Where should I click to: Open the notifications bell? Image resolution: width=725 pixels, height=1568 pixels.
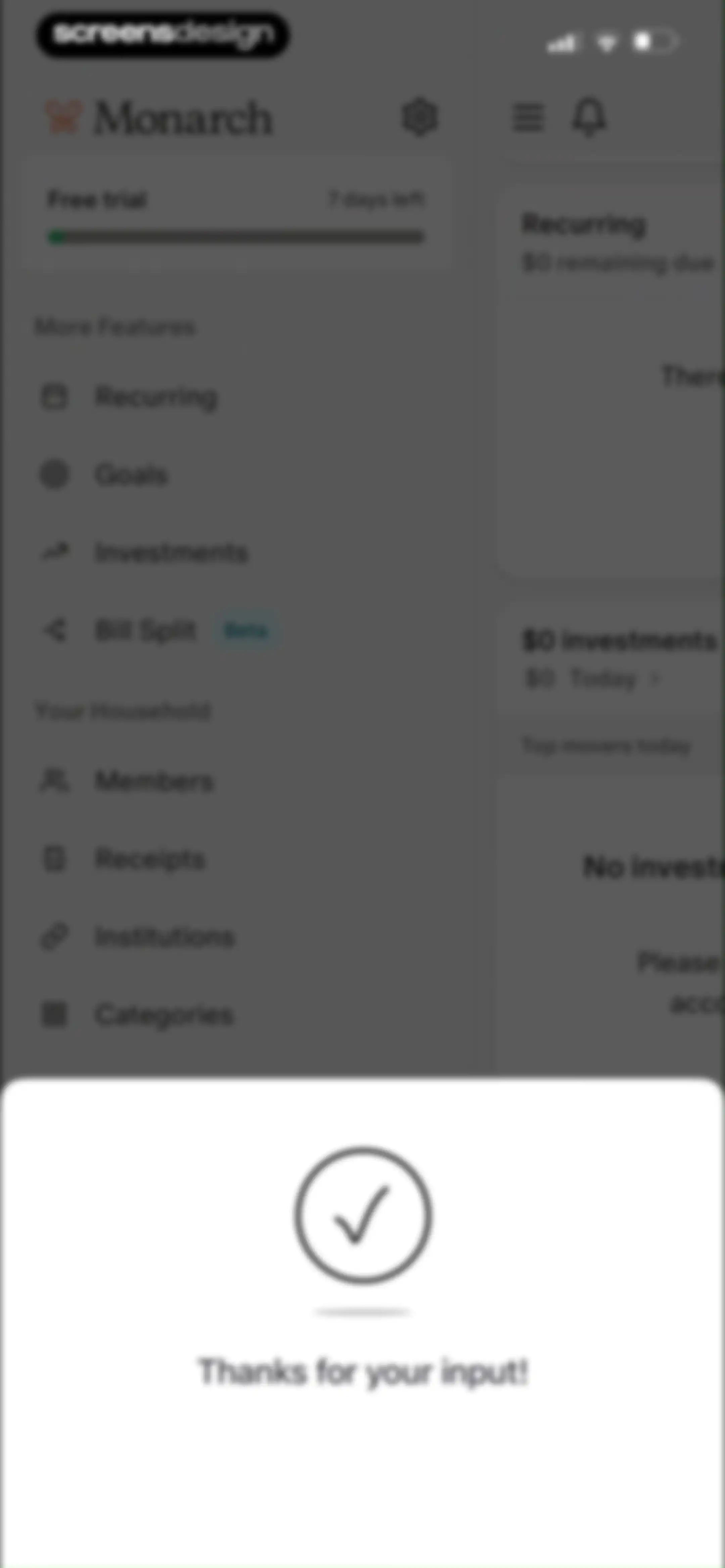tap(589, 117)
